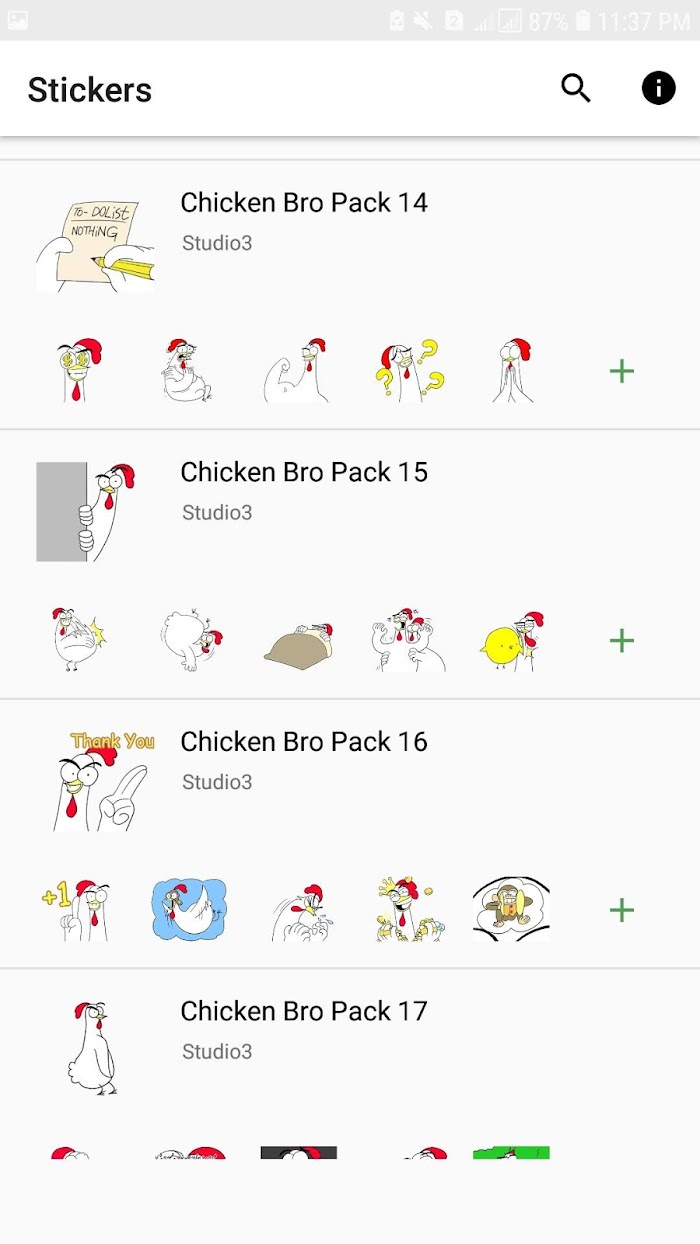Open the info icon in the app bar
Image resolution: width=700 pixels, height=1244 pixels.
pos(658,89)
